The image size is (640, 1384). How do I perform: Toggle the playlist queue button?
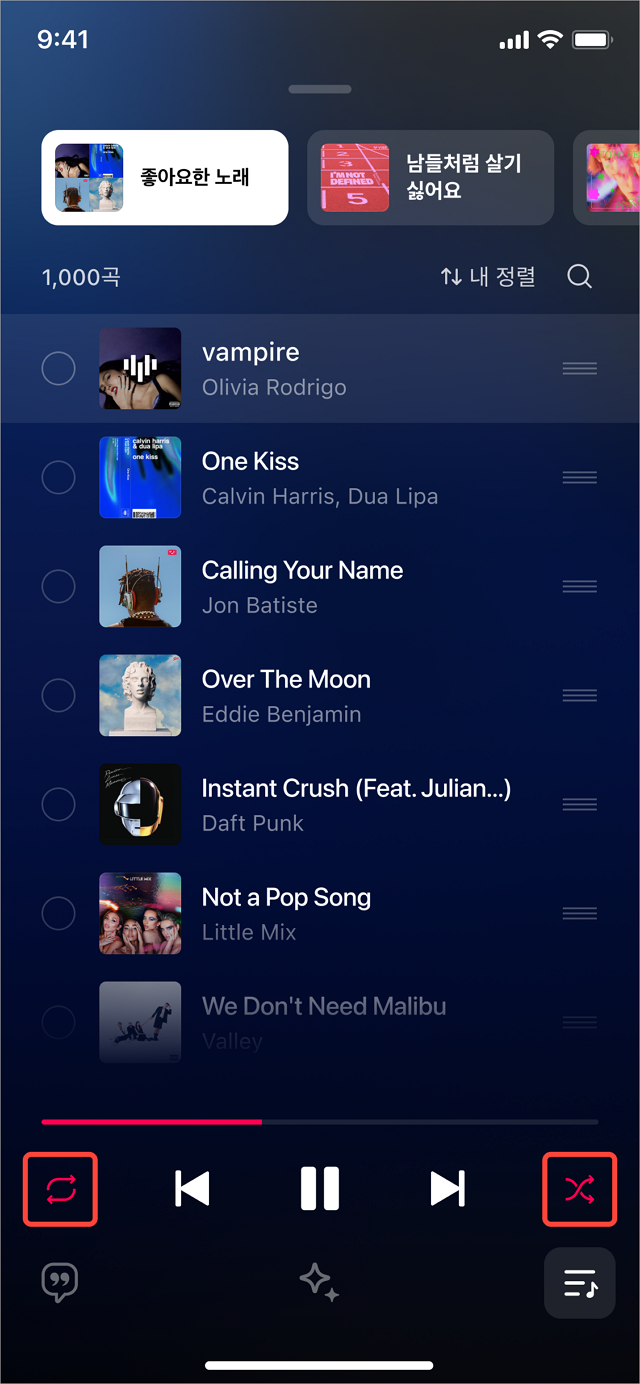579,1282
